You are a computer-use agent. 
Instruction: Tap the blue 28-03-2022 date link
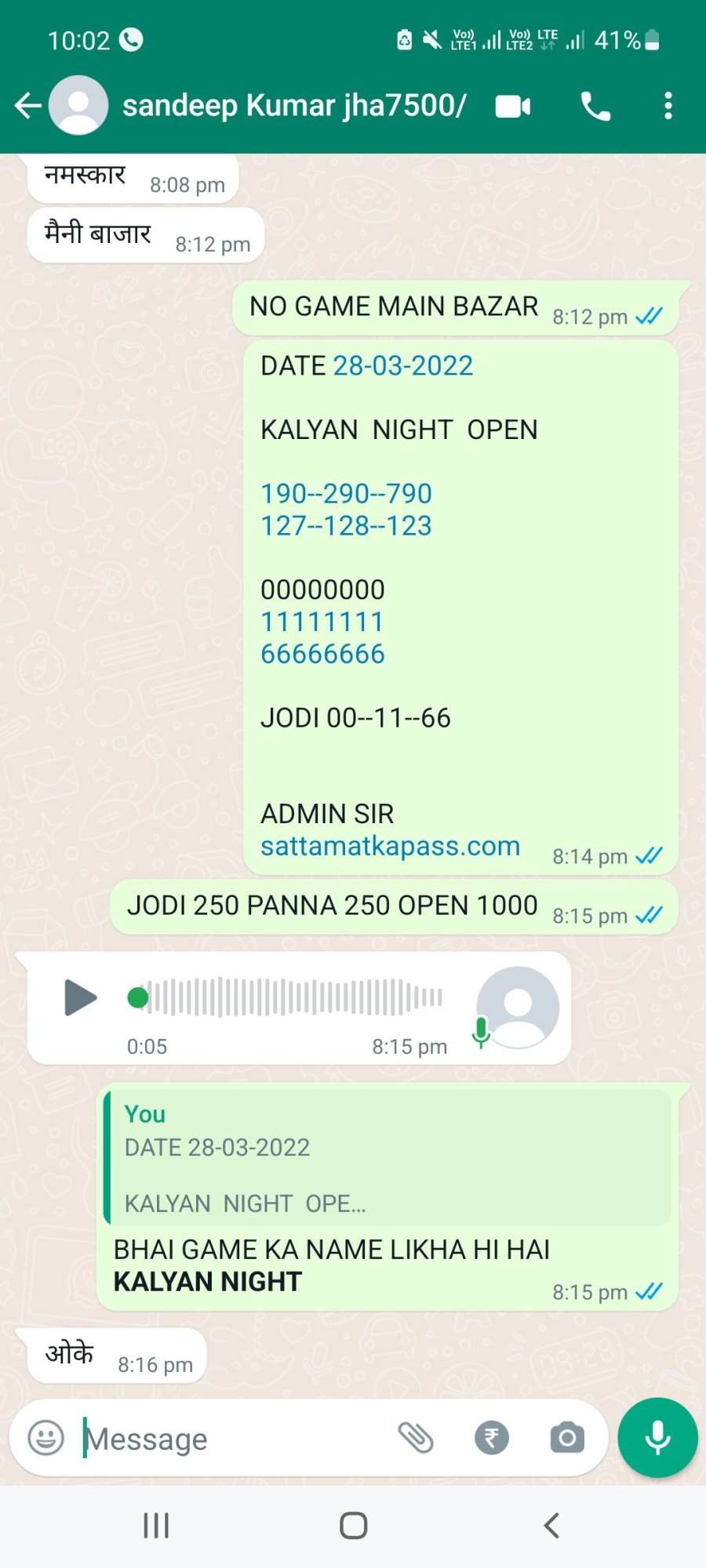coord(403,366)
